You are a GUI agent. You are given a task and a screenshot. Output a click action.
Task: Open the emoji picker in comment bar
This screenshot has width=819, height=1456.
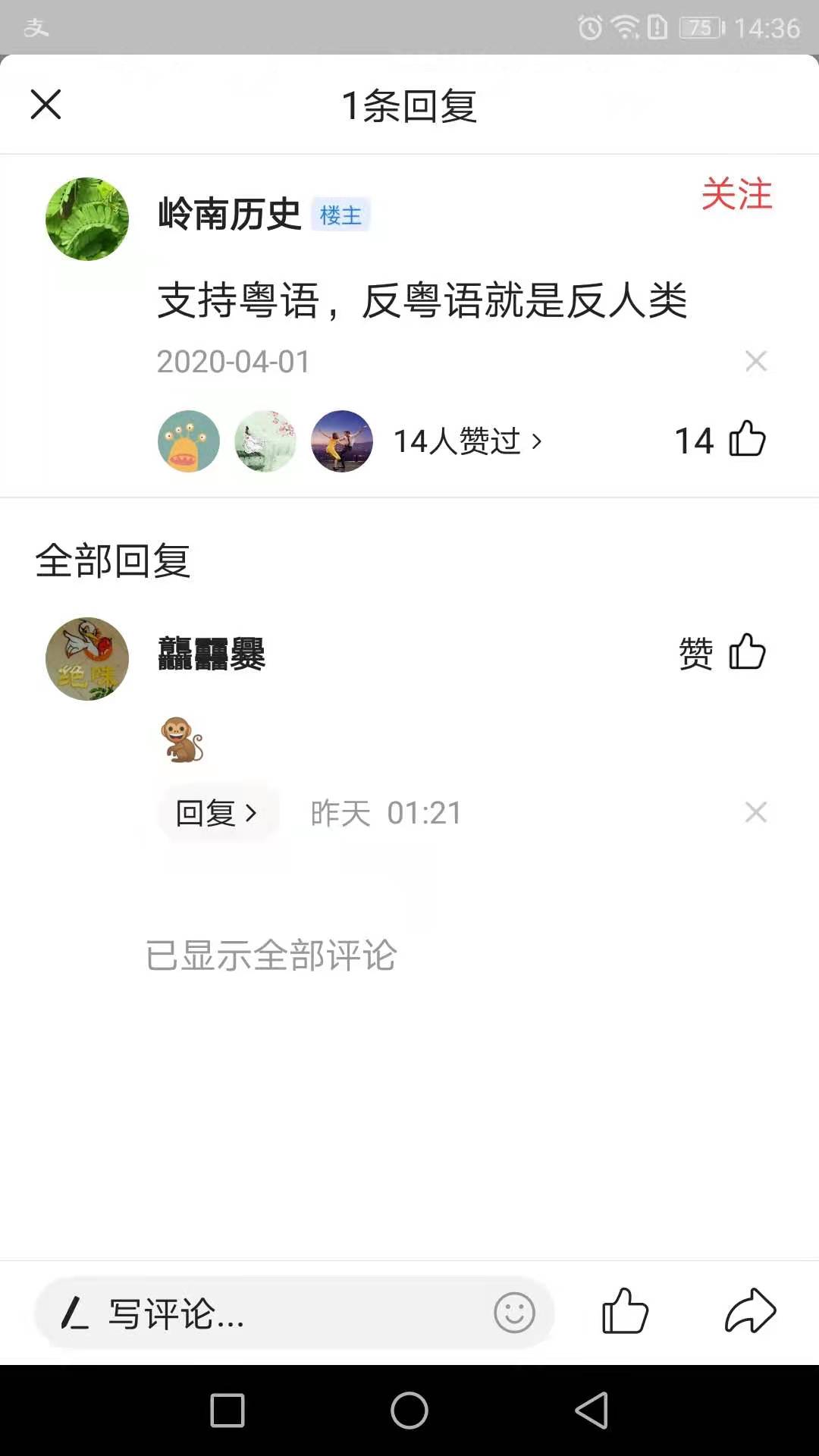coord(514,1313)
